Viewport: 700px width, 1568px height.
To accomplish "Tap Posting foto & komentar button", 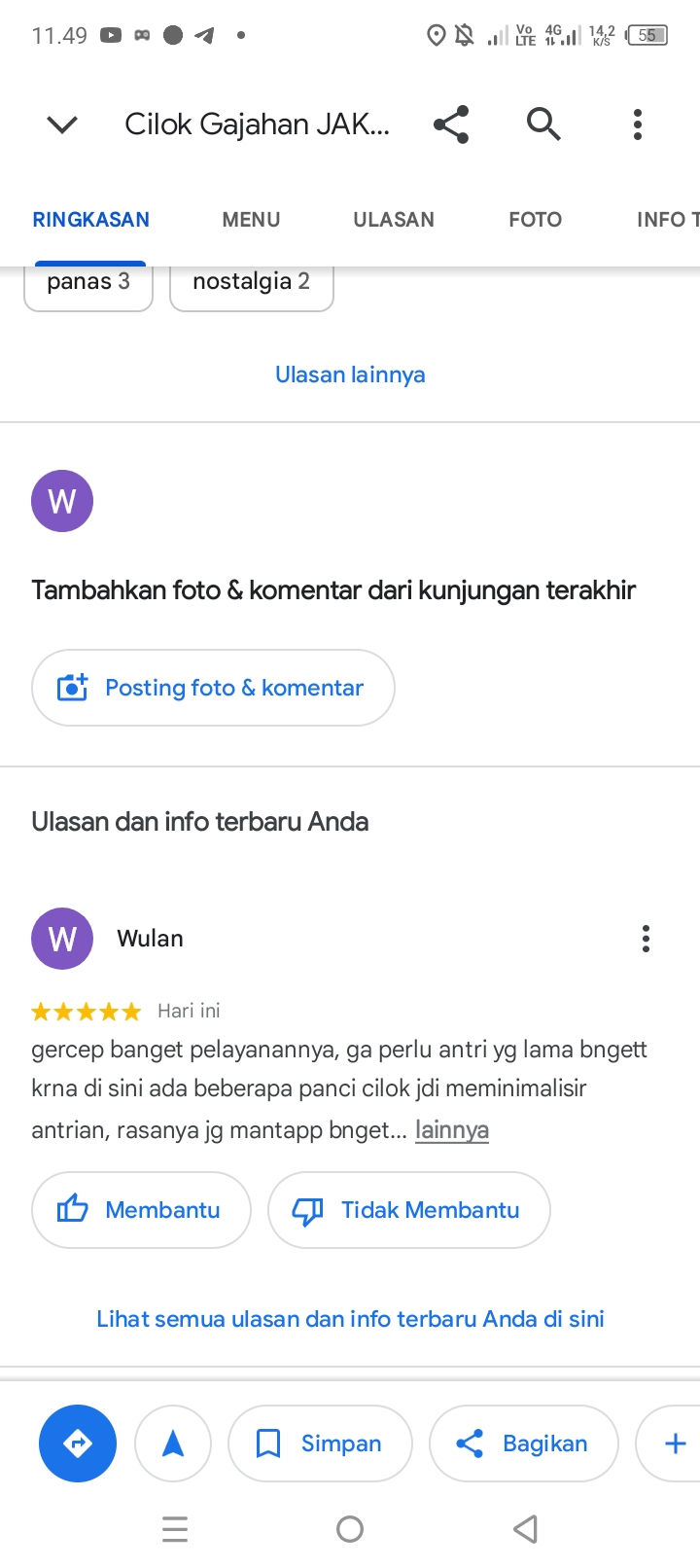I will [x=213, y=688].
